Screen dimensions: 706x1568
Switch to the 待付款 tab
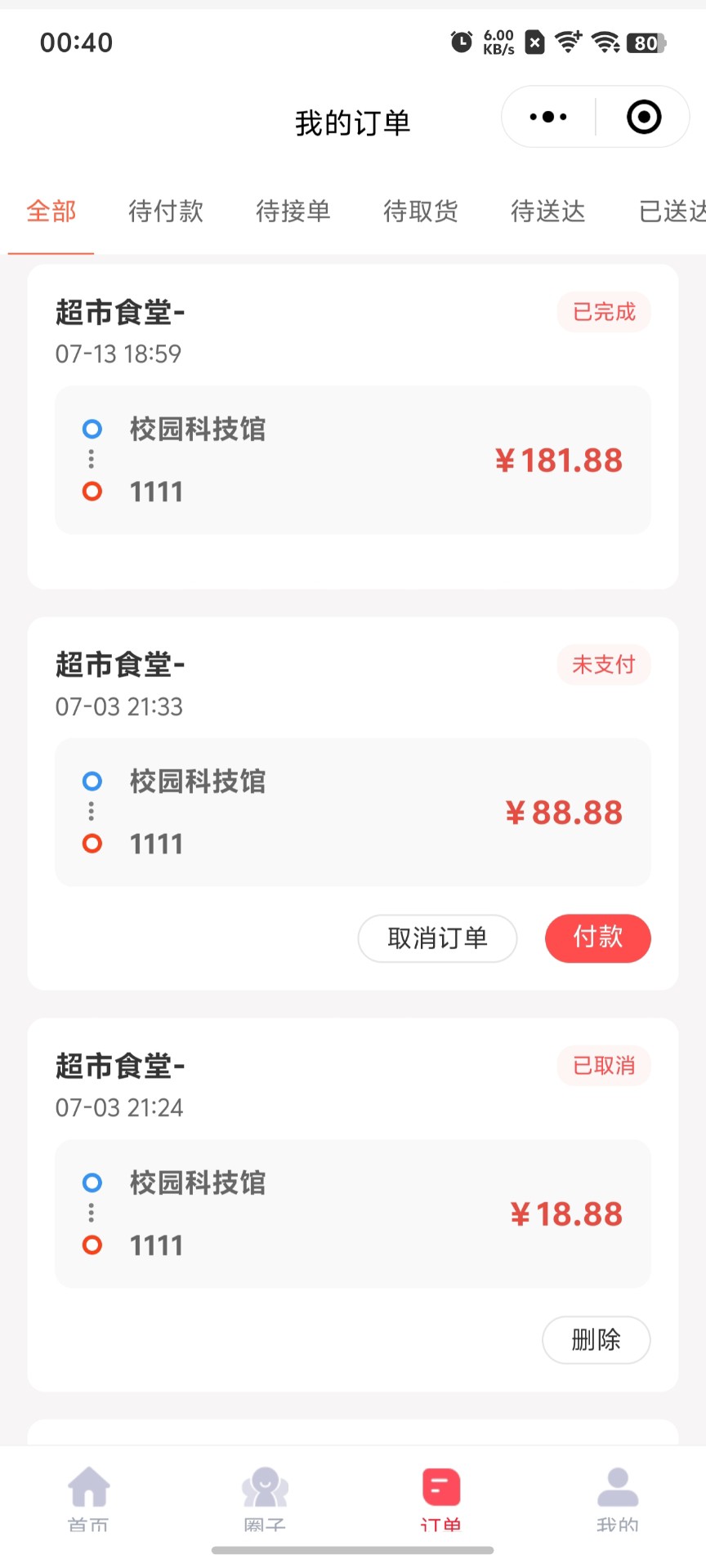coord(166,212)
